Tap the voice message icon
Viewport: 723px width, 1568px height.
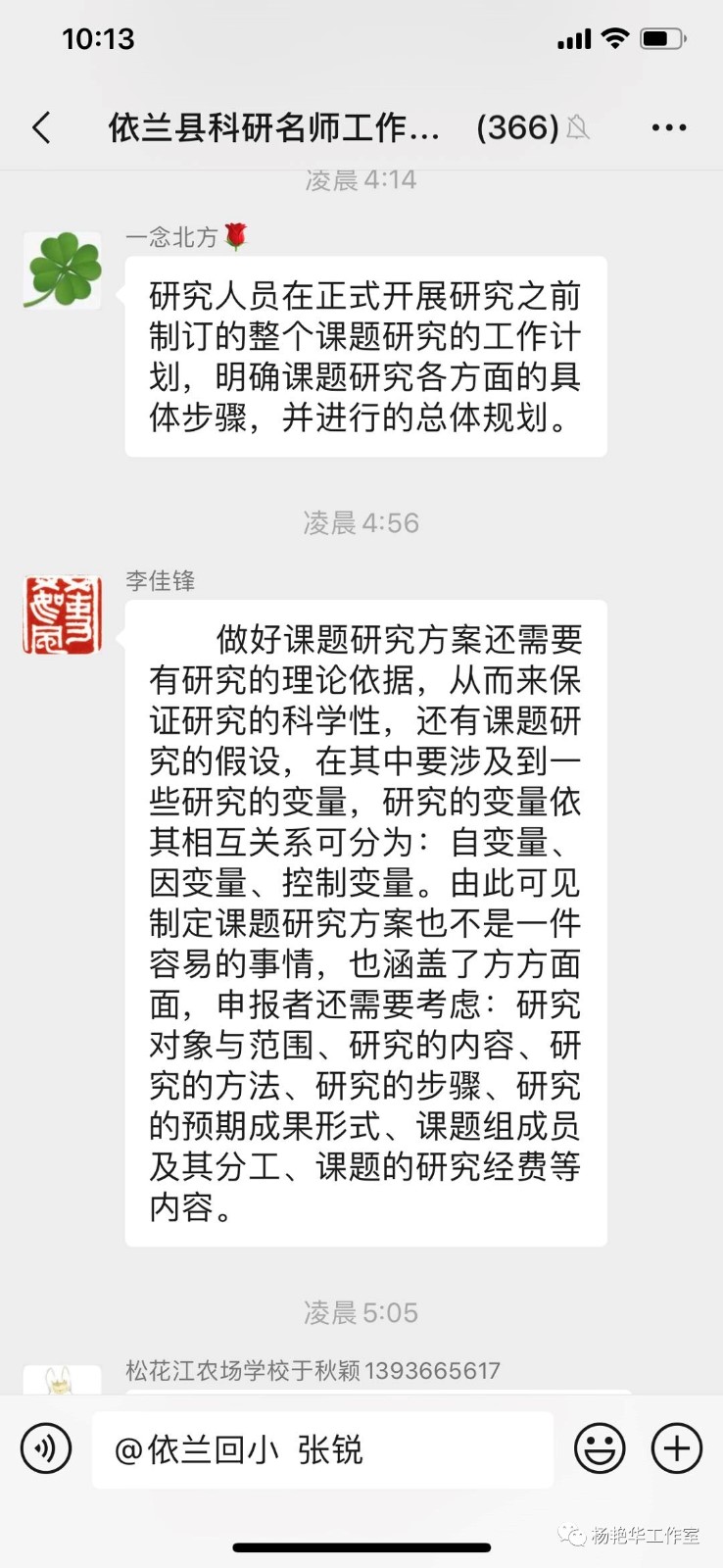(46, 1448)
